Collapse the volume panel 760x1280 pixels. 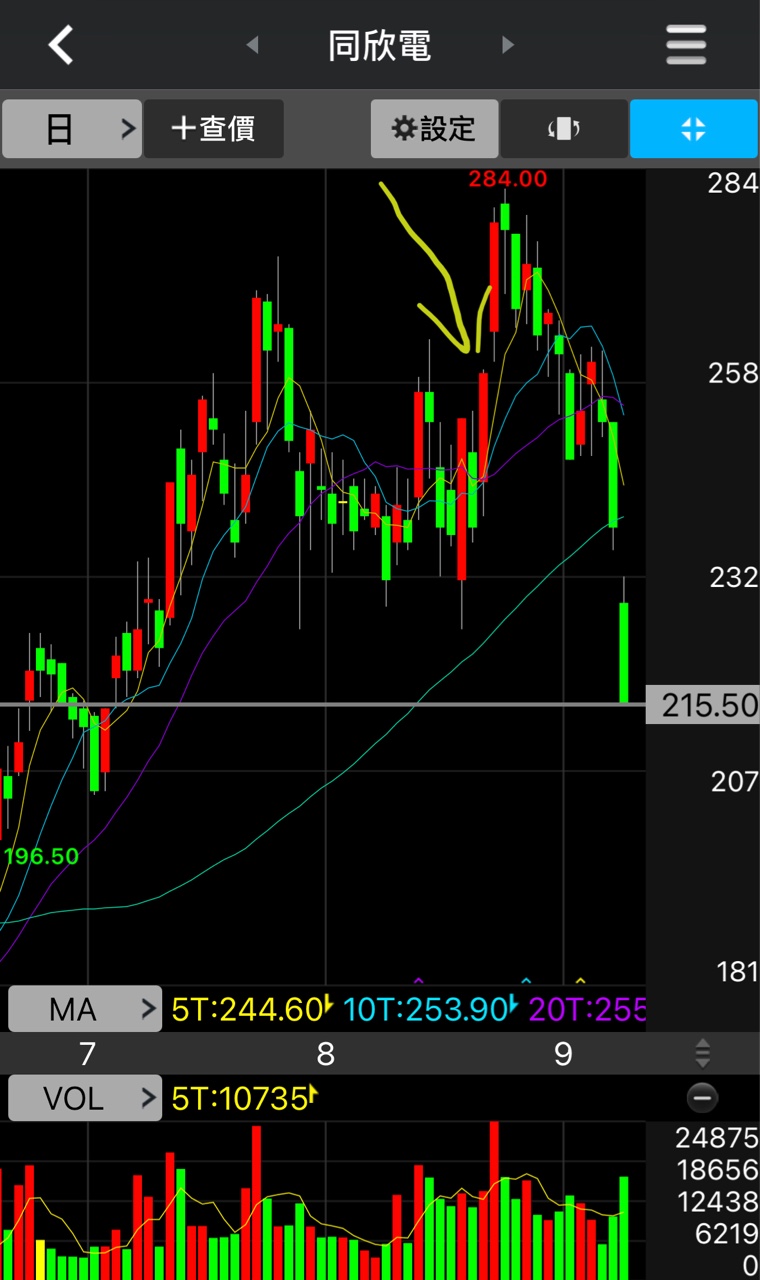click(x=702, y=1098)
